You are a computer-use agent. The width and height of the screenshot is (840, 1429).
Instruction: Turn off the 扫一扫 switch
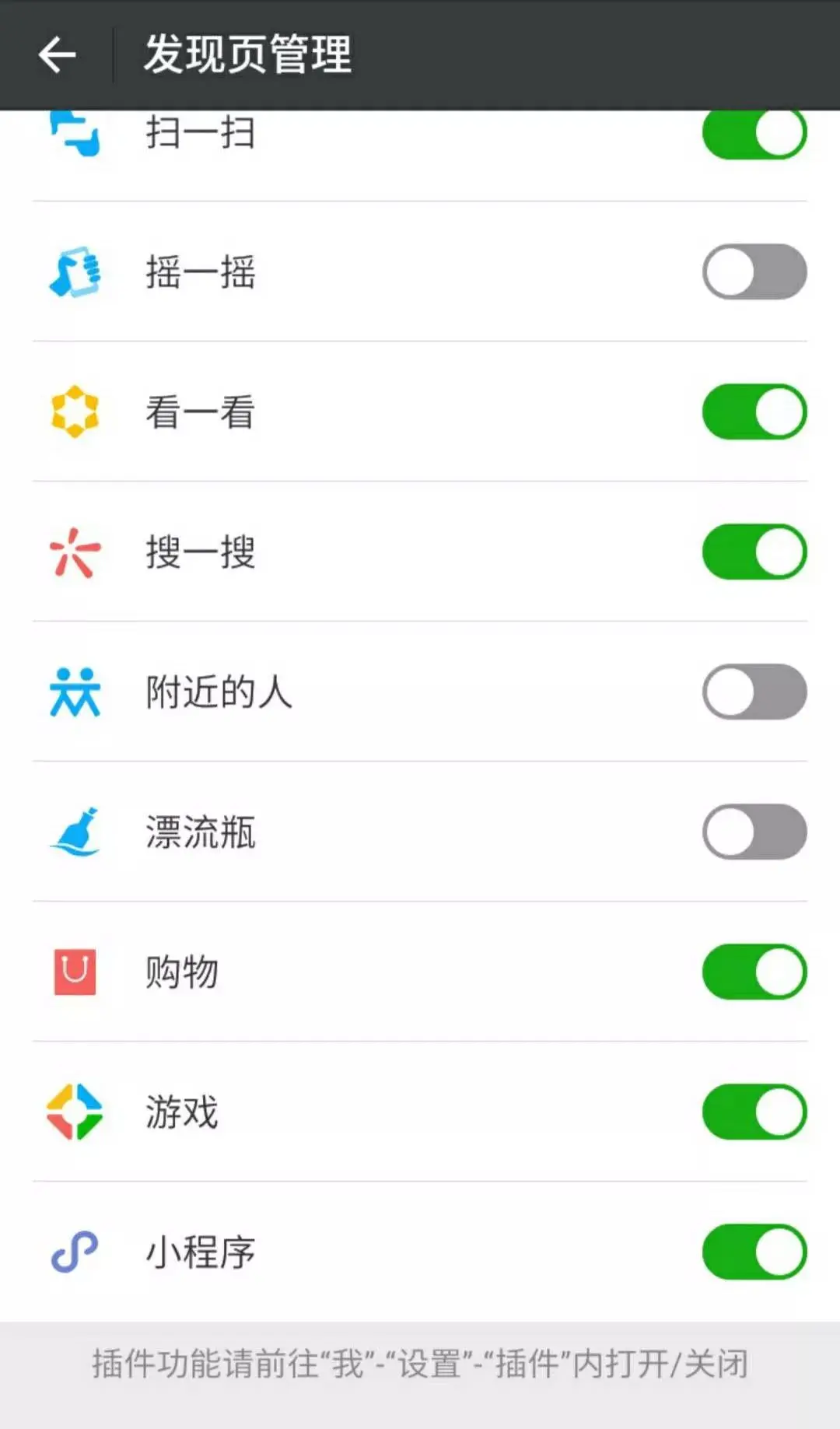(x=754, y=134)
